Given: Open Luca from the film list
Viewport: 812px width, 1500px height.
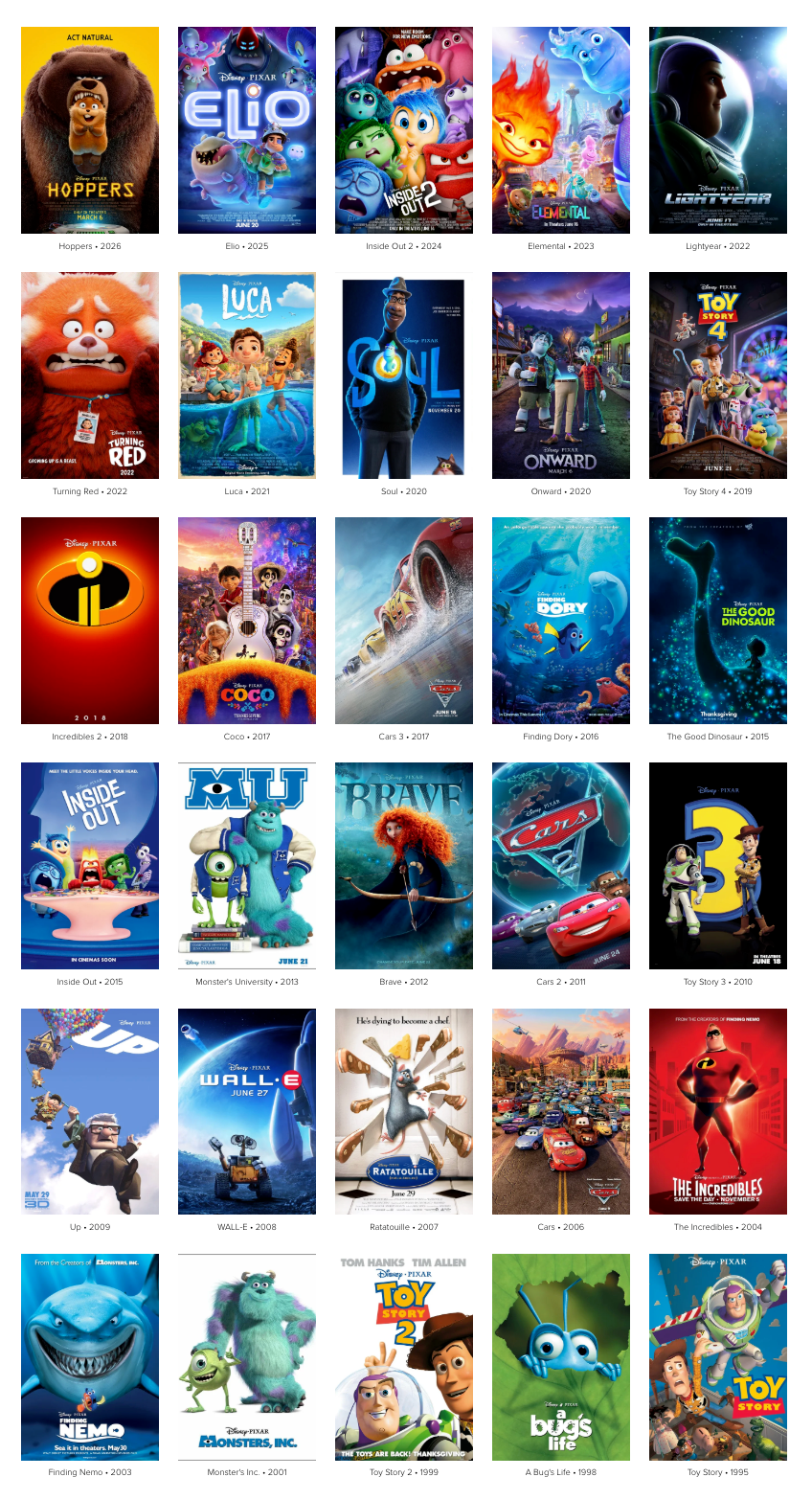Looking at the screenshot, I should coord(247,375).
